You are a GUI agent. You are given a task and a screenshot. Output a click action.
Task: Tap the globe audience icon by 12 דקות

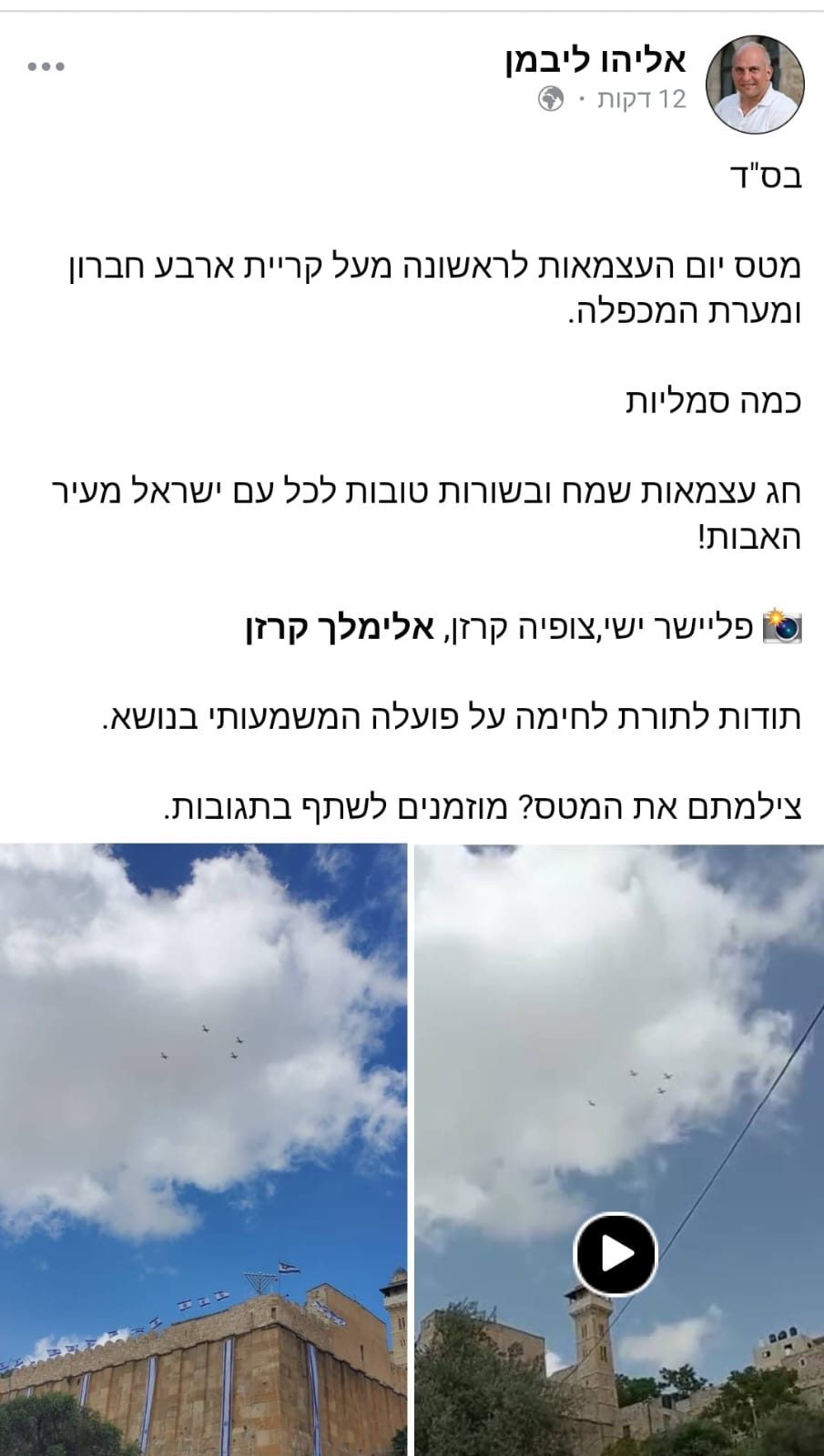click(x=551, y=98)
